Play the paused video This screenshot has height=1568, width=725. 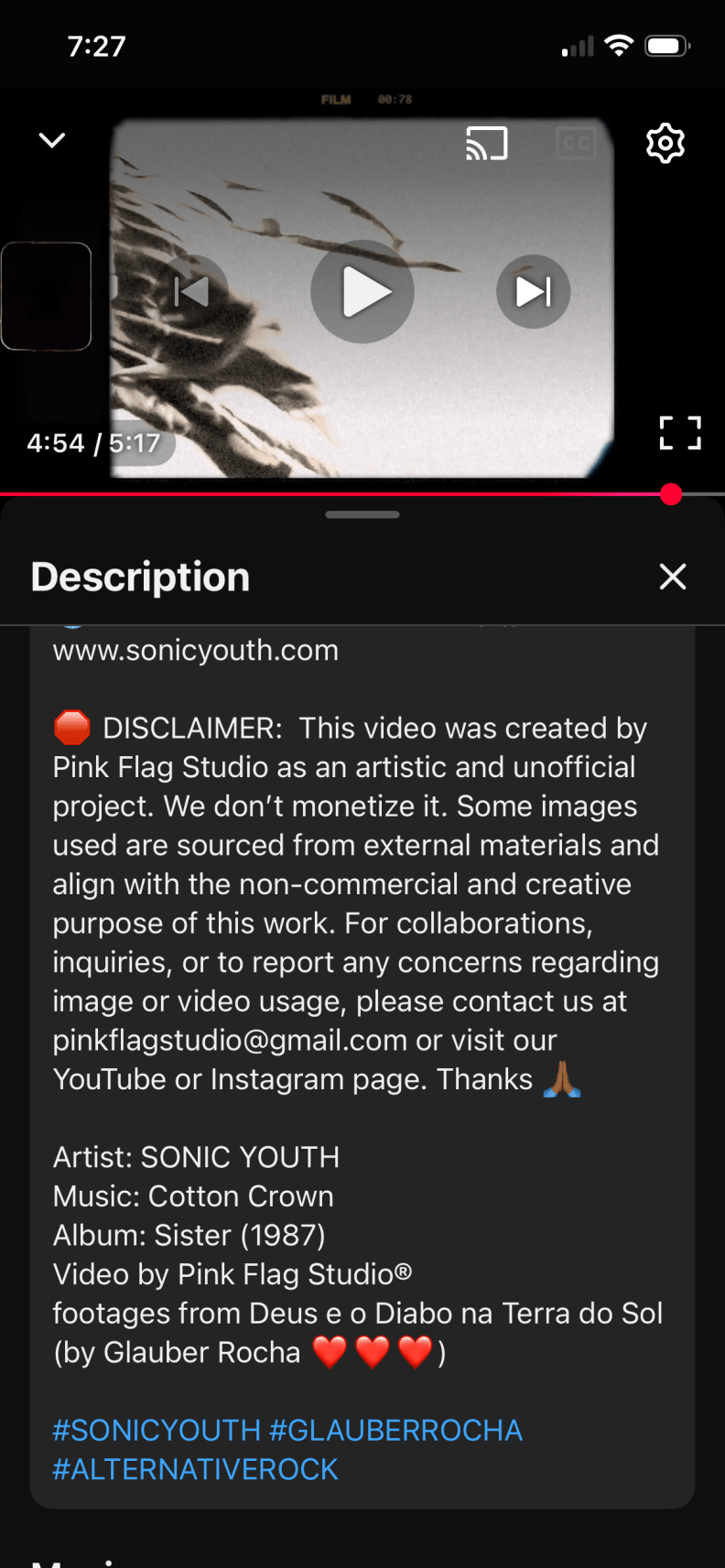(362, 292)
